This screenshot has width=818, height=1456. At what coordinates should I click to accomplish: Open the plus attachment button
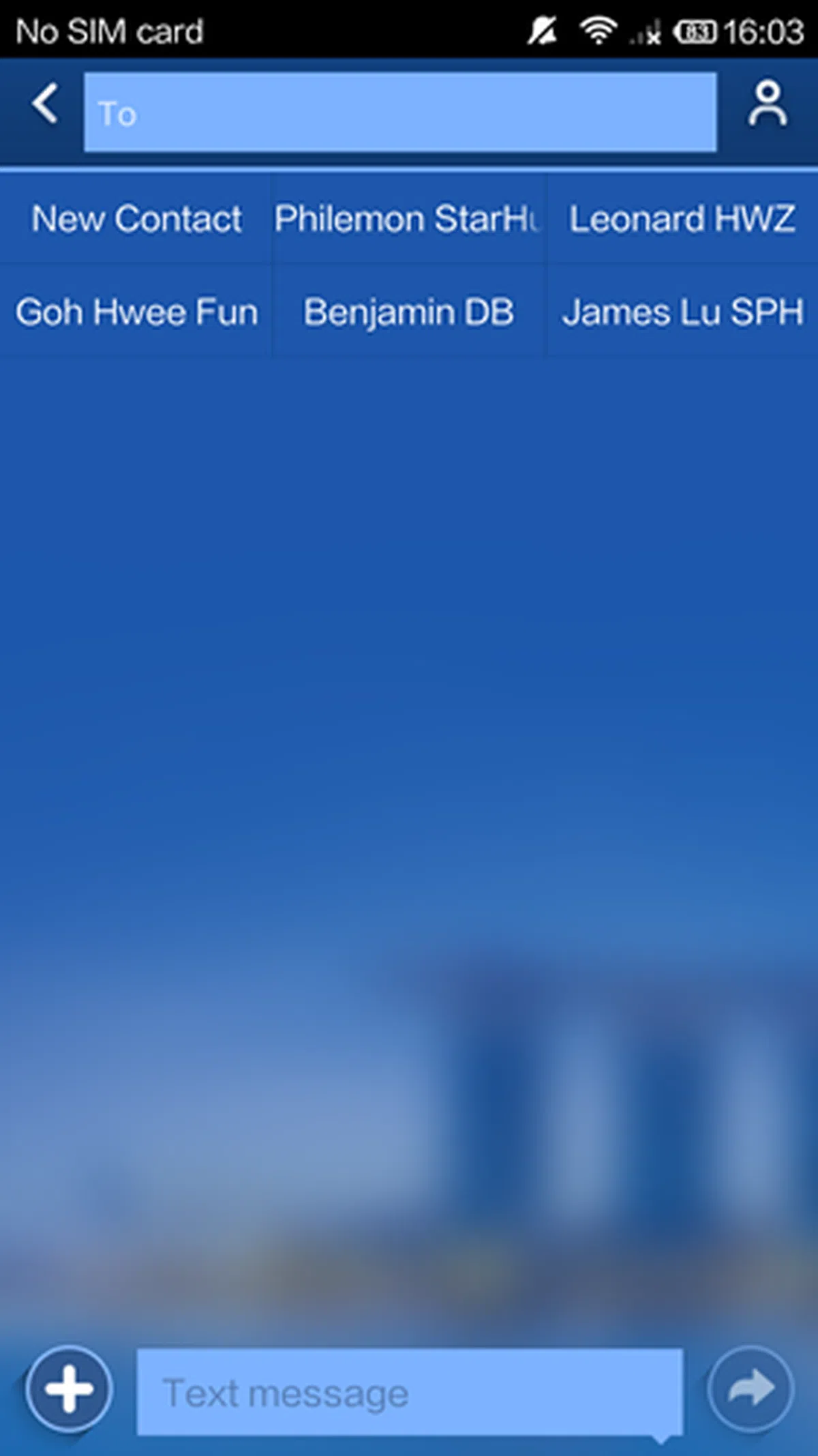(x=69, y=1388)
